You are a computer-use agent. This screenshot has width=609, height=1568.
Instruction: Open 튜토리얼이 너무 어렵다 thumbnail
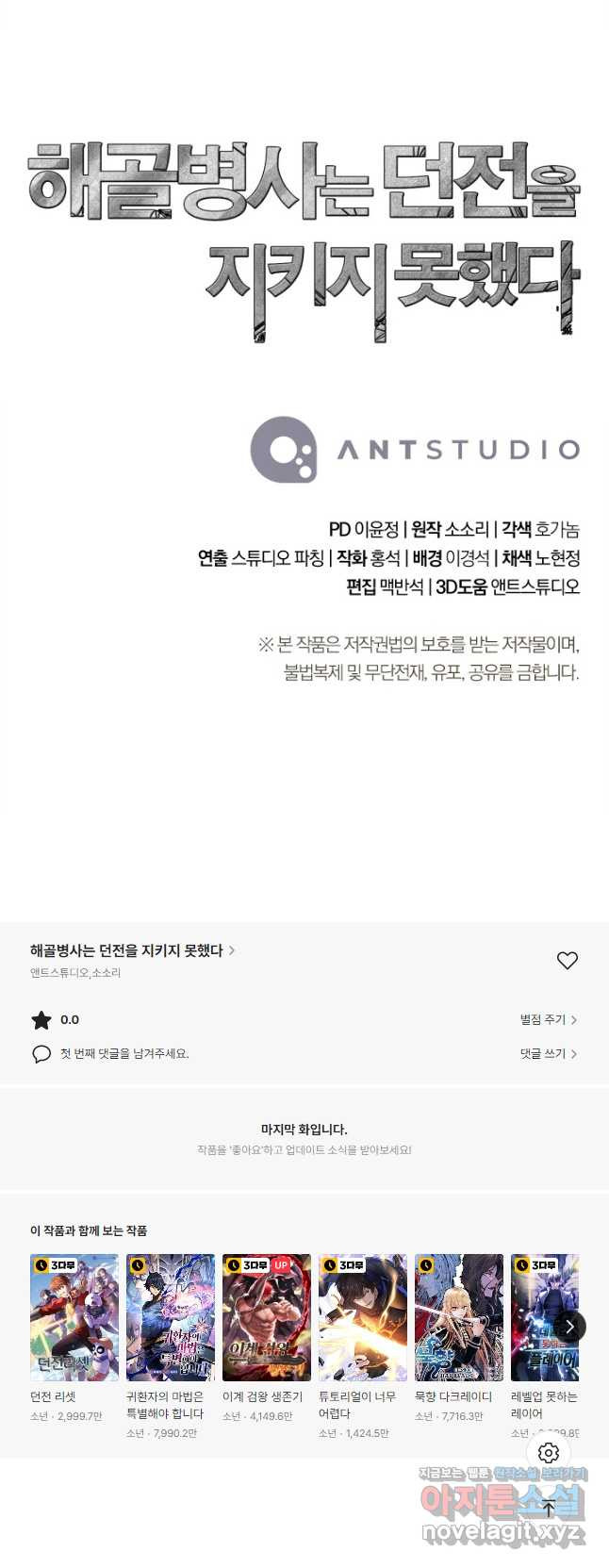click(x=363, y=1317)
